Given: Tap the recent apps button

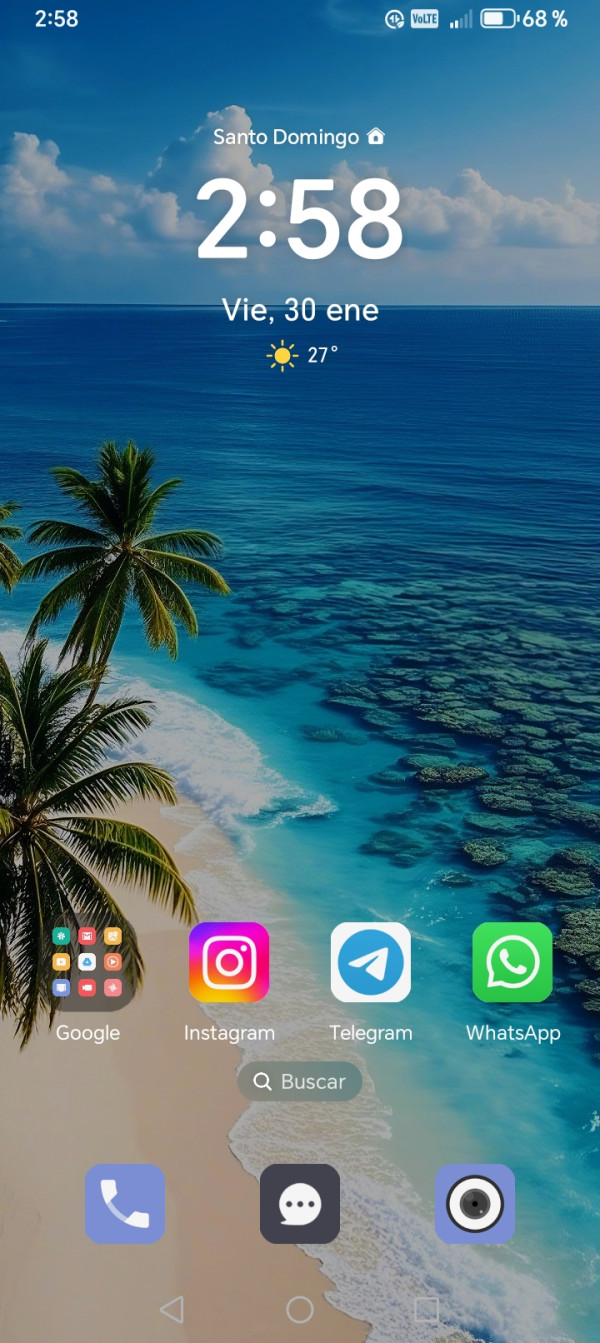Looking at the screenshot, I should pyautogui.click(x=427, y=1309).
